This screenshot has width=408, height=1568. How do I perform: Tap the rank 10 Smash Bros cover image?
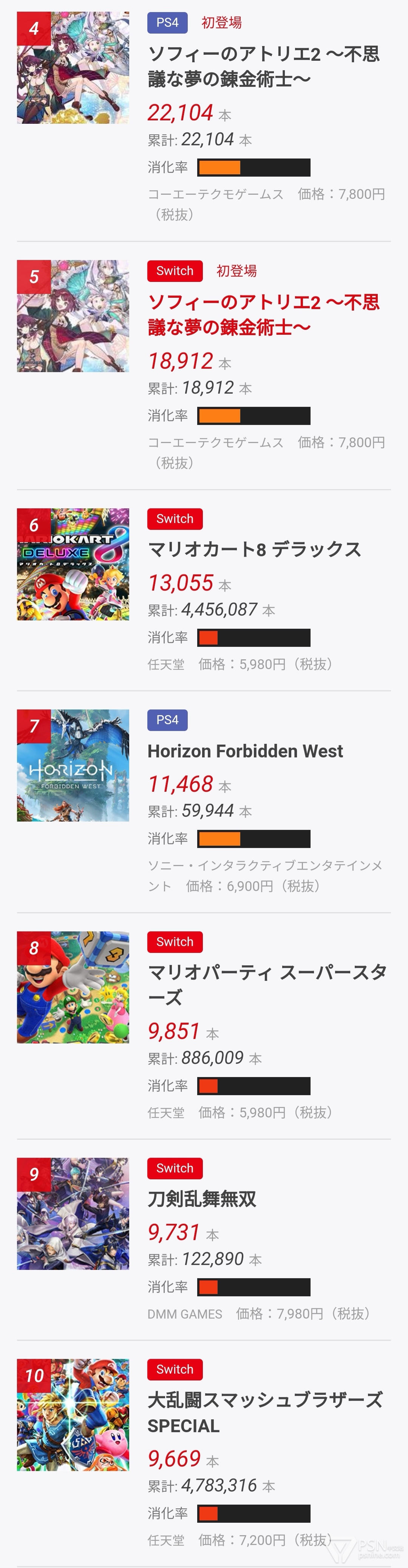tap(73, 1414)
